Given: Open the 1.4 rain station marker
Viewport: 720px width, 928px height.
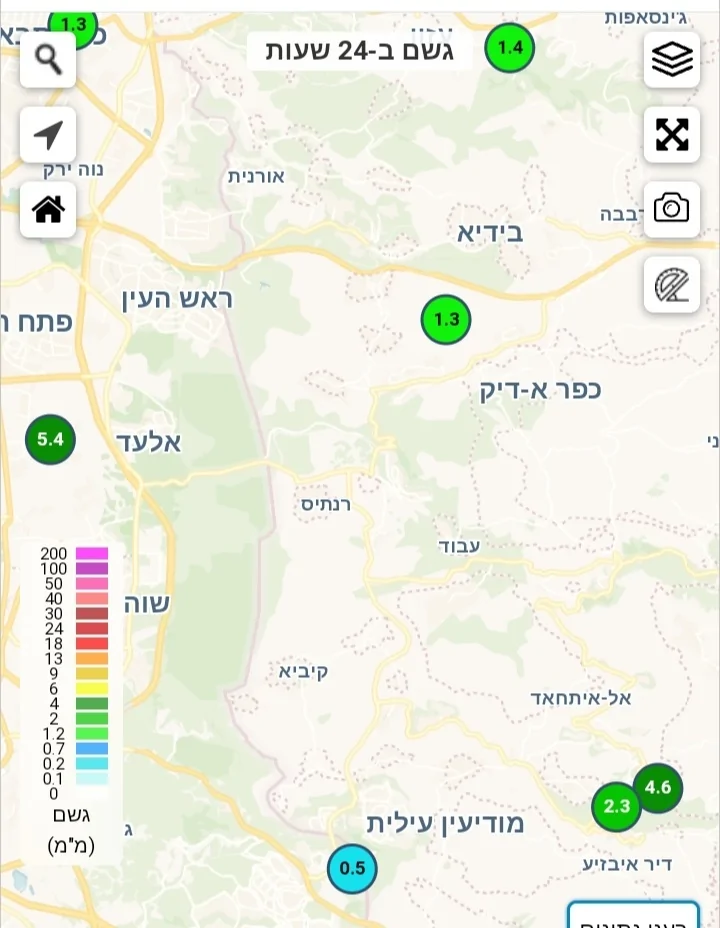Looking at the screenshot, I should [510, 47].
